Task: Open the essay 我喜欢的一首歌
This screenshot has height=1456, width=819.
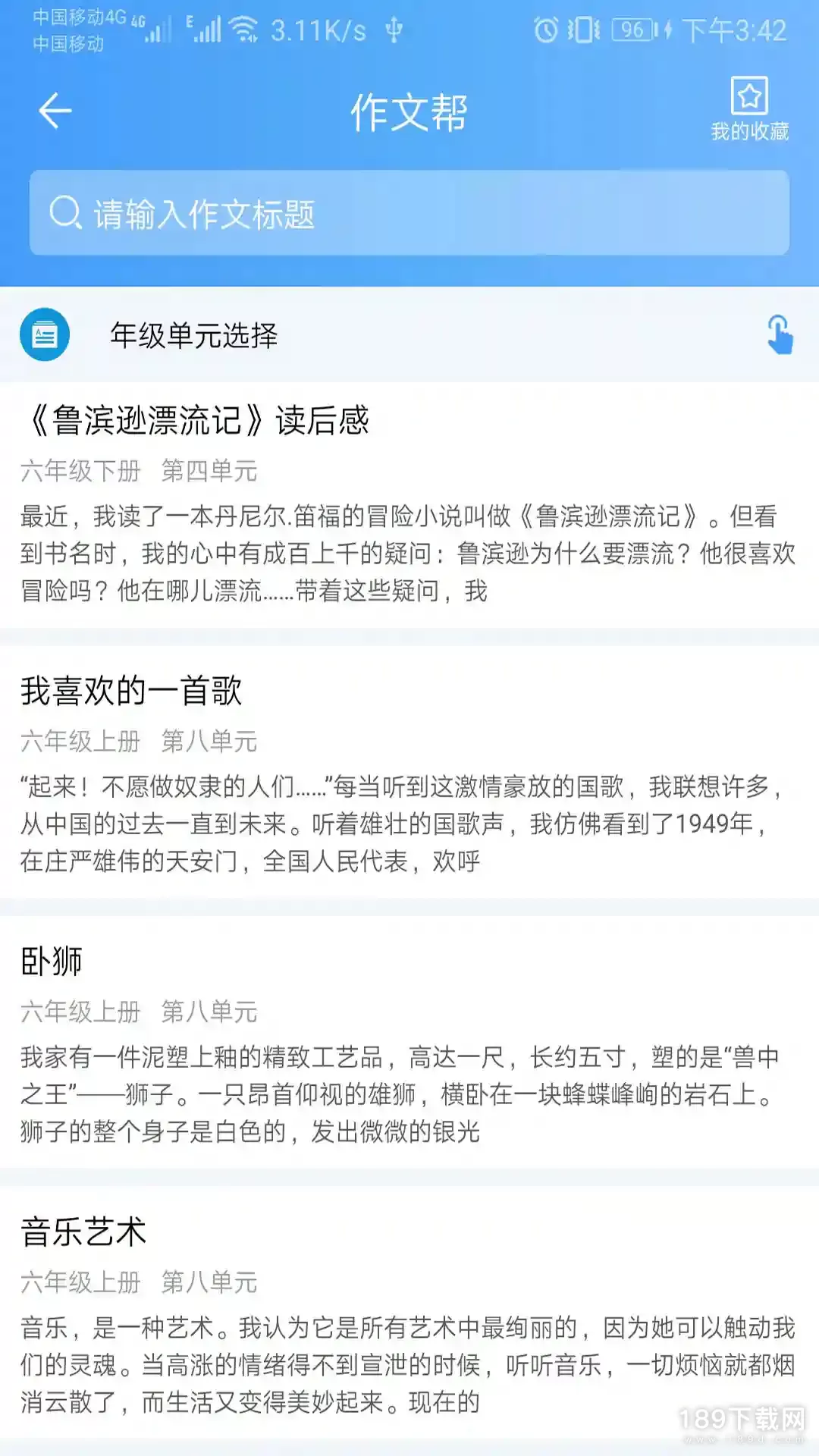Action: pos(409,773)
